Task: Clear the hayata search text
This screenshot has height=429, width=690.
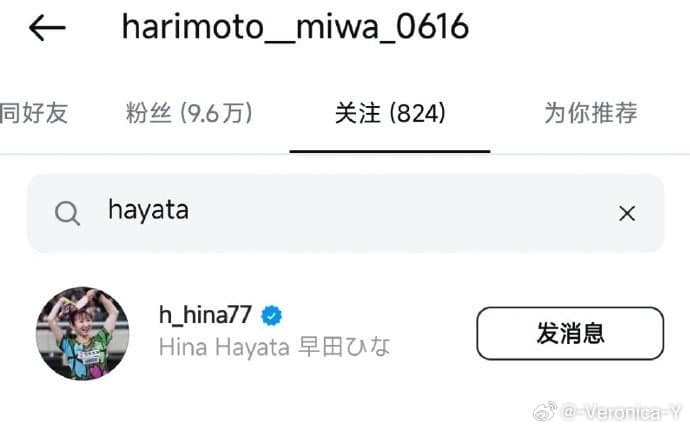Action: click(x=627, y=213)
